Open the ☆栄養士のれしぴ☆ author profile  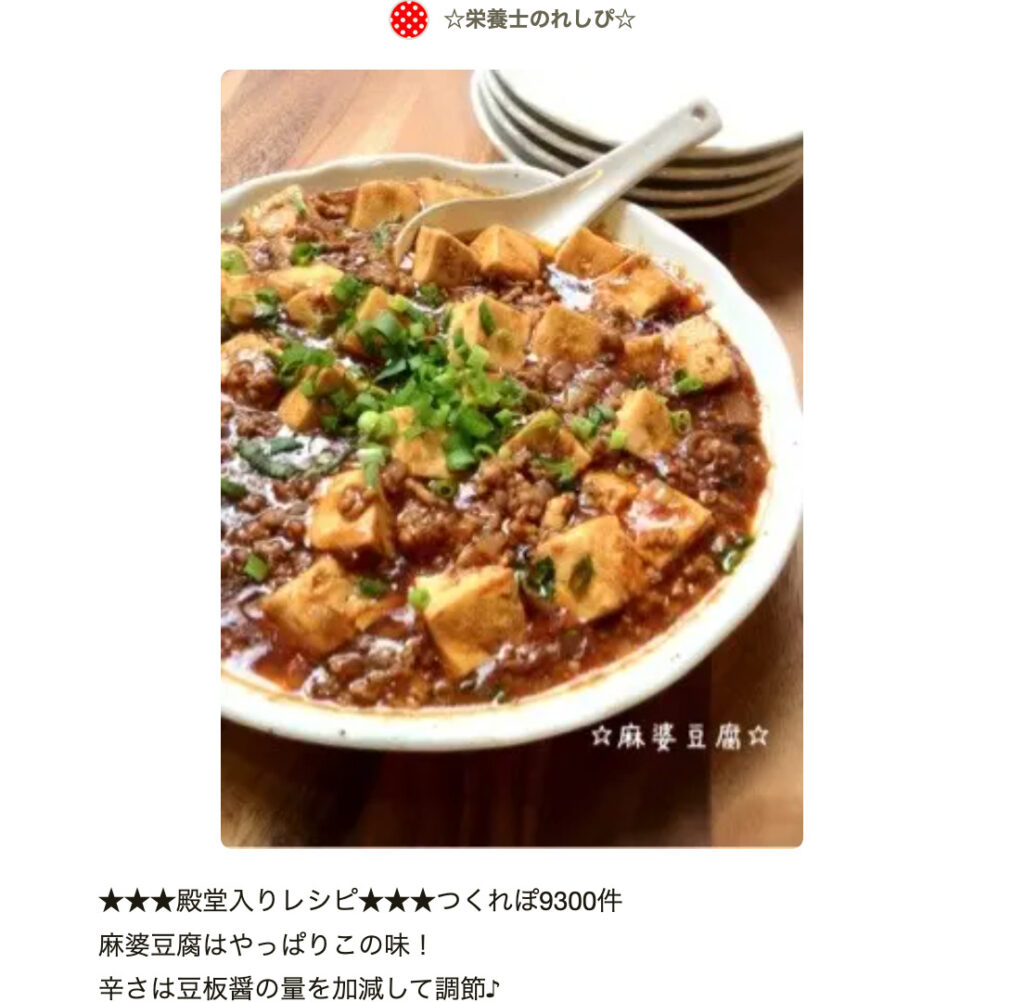(538, 20)
